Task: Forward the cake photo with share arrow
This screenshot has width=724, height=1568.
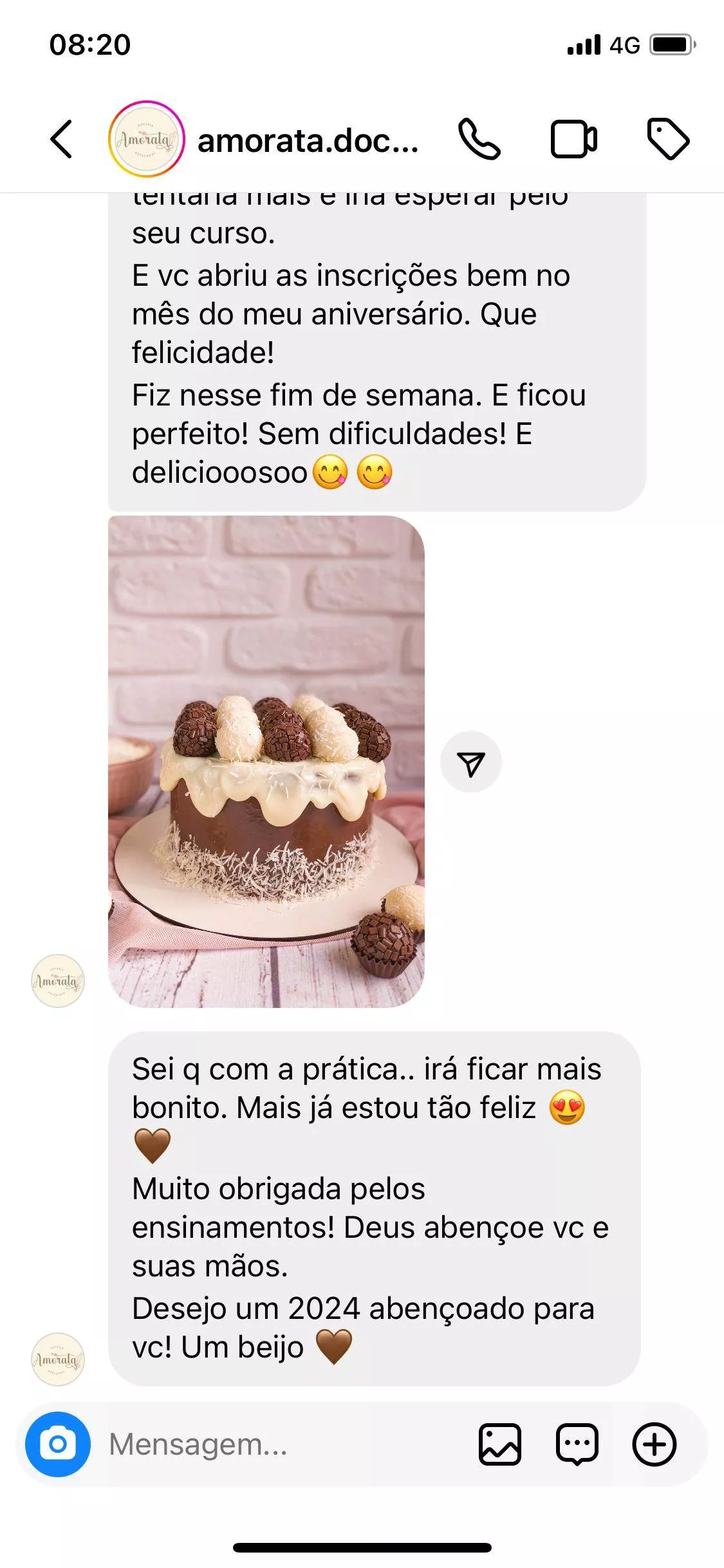Action: (471, 762)
